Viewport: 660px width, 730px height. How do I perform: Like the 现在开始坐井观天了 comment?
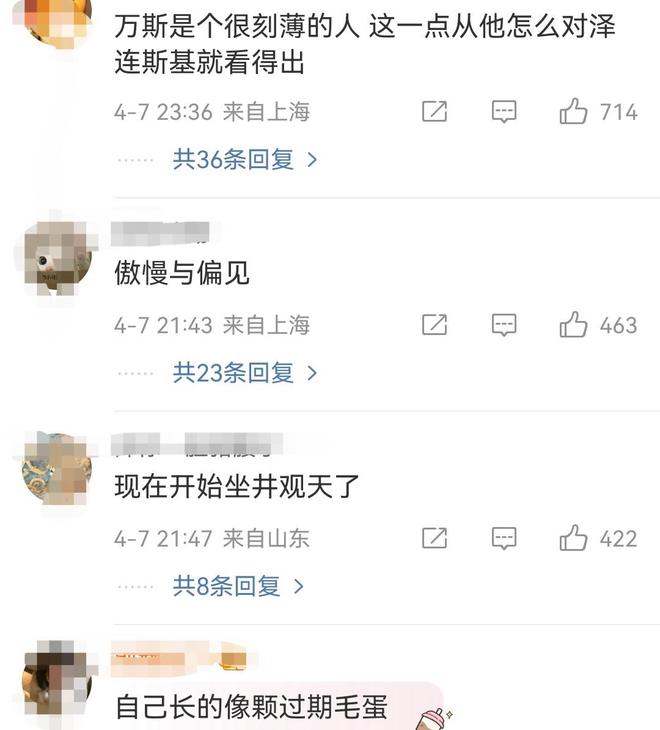pos(574,538)
